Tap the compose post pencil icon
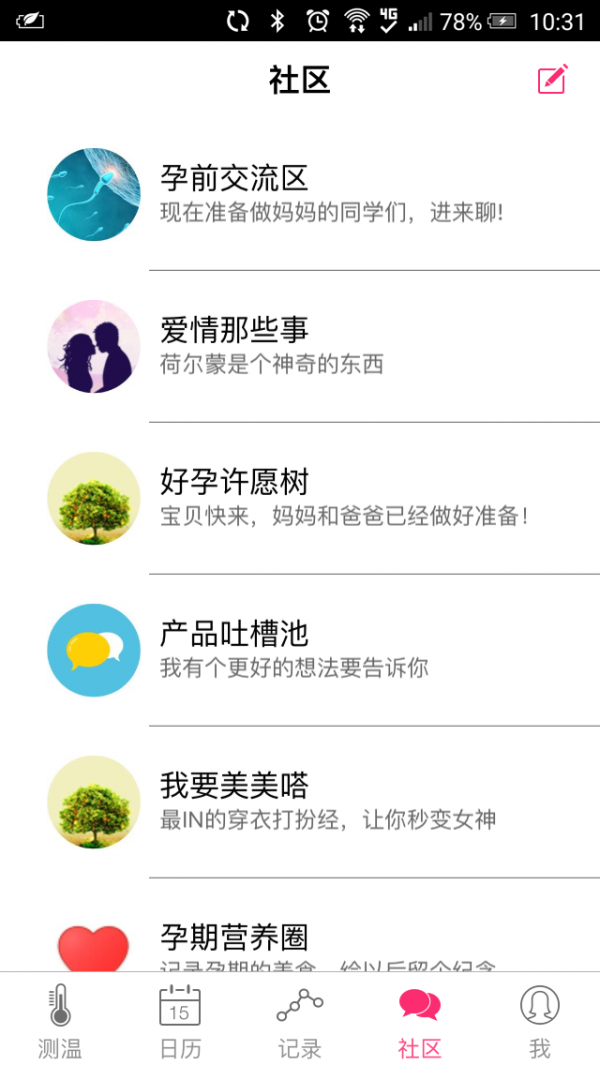The height and width of the screenshot is (1065, 600). click(553, 80)
